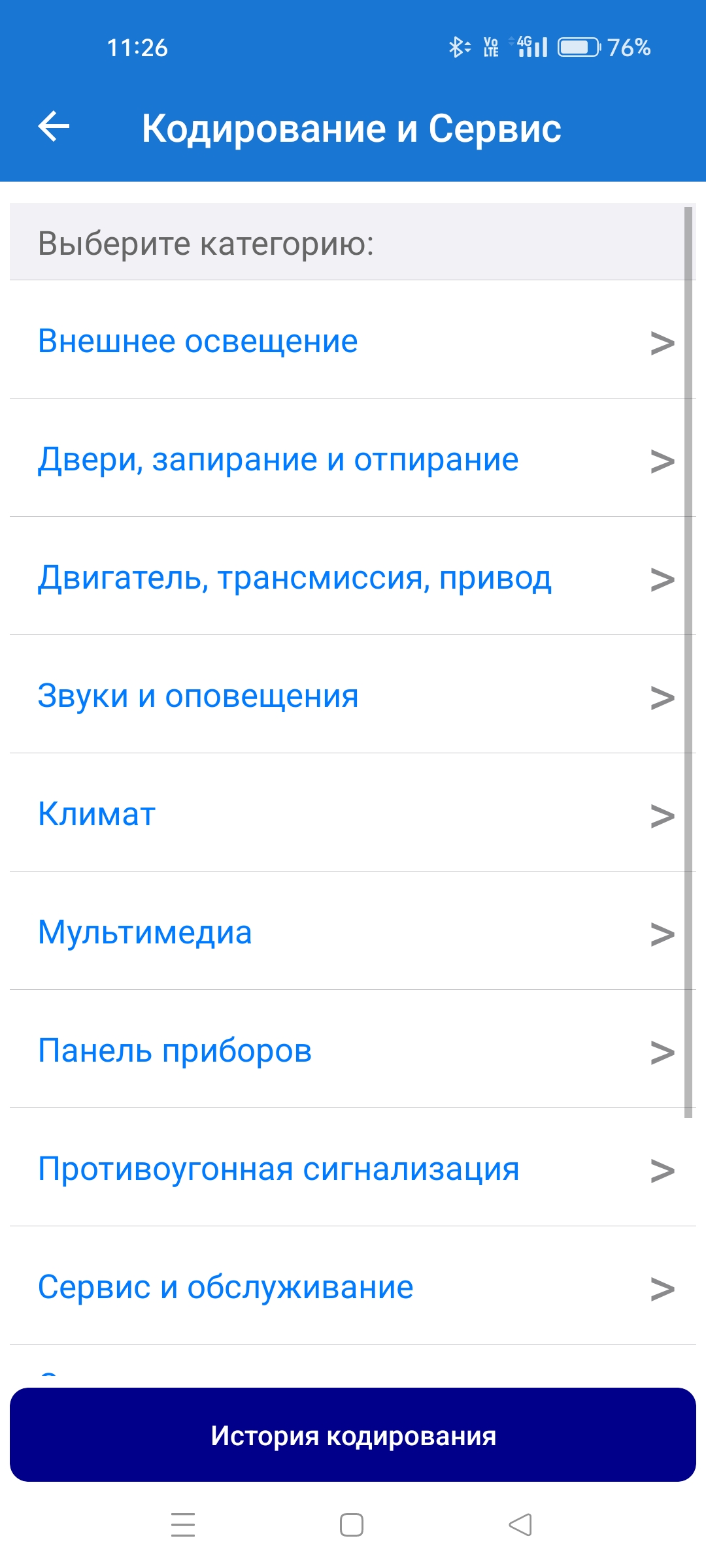Select Панель приборов
This screenshot has height=1568, width=706.
(x=353, y=1049)
